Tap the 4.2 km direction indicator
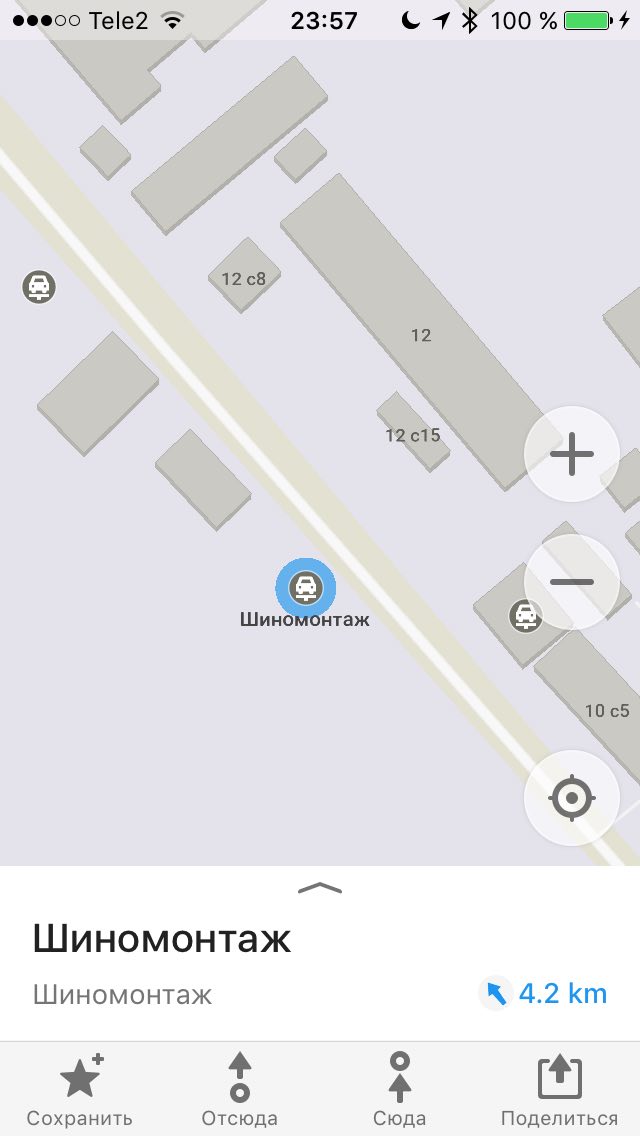640x1136 pixels. coord(543,993)
